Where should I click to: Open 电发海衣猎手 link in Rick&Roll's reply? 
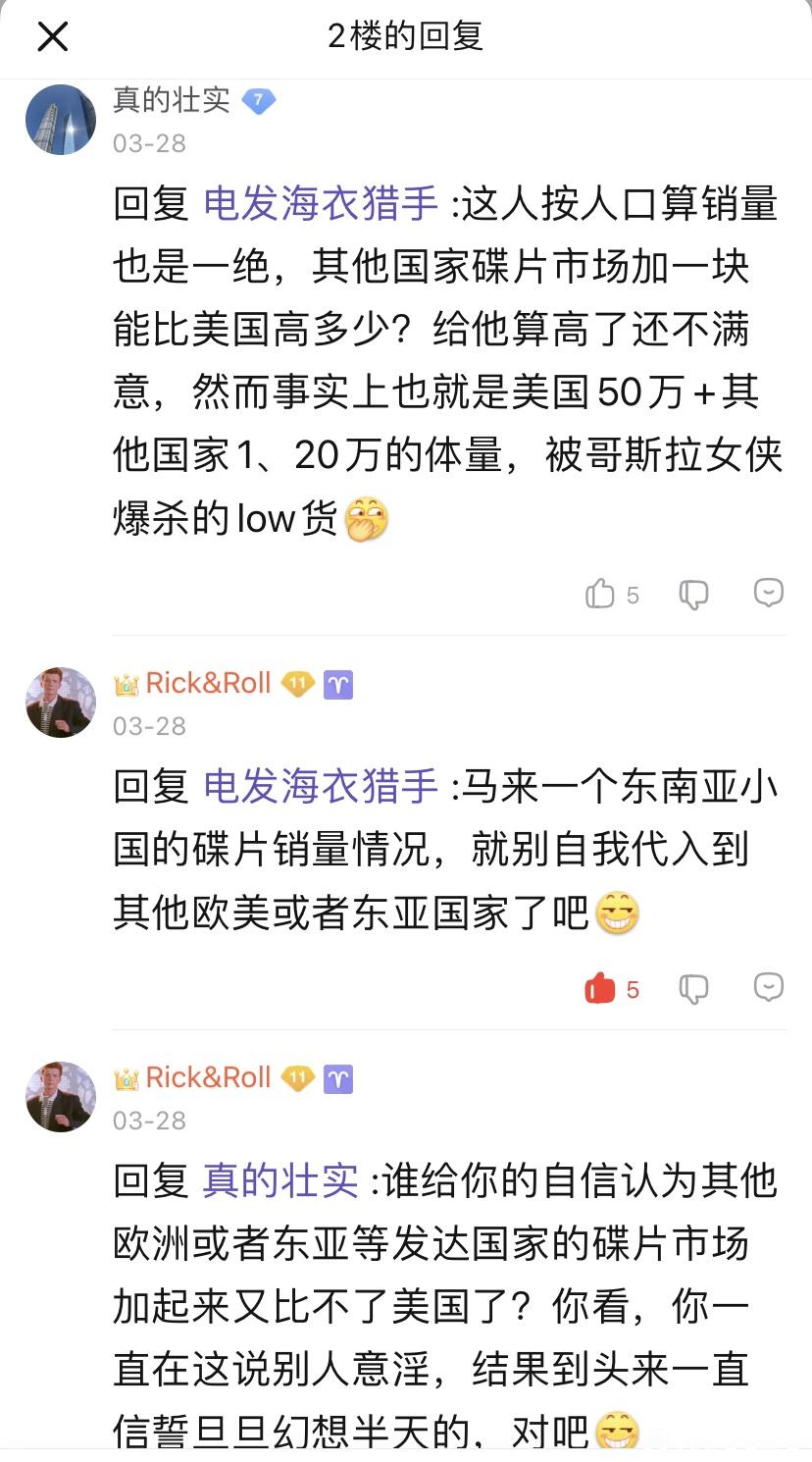click(x=321, y=787)
